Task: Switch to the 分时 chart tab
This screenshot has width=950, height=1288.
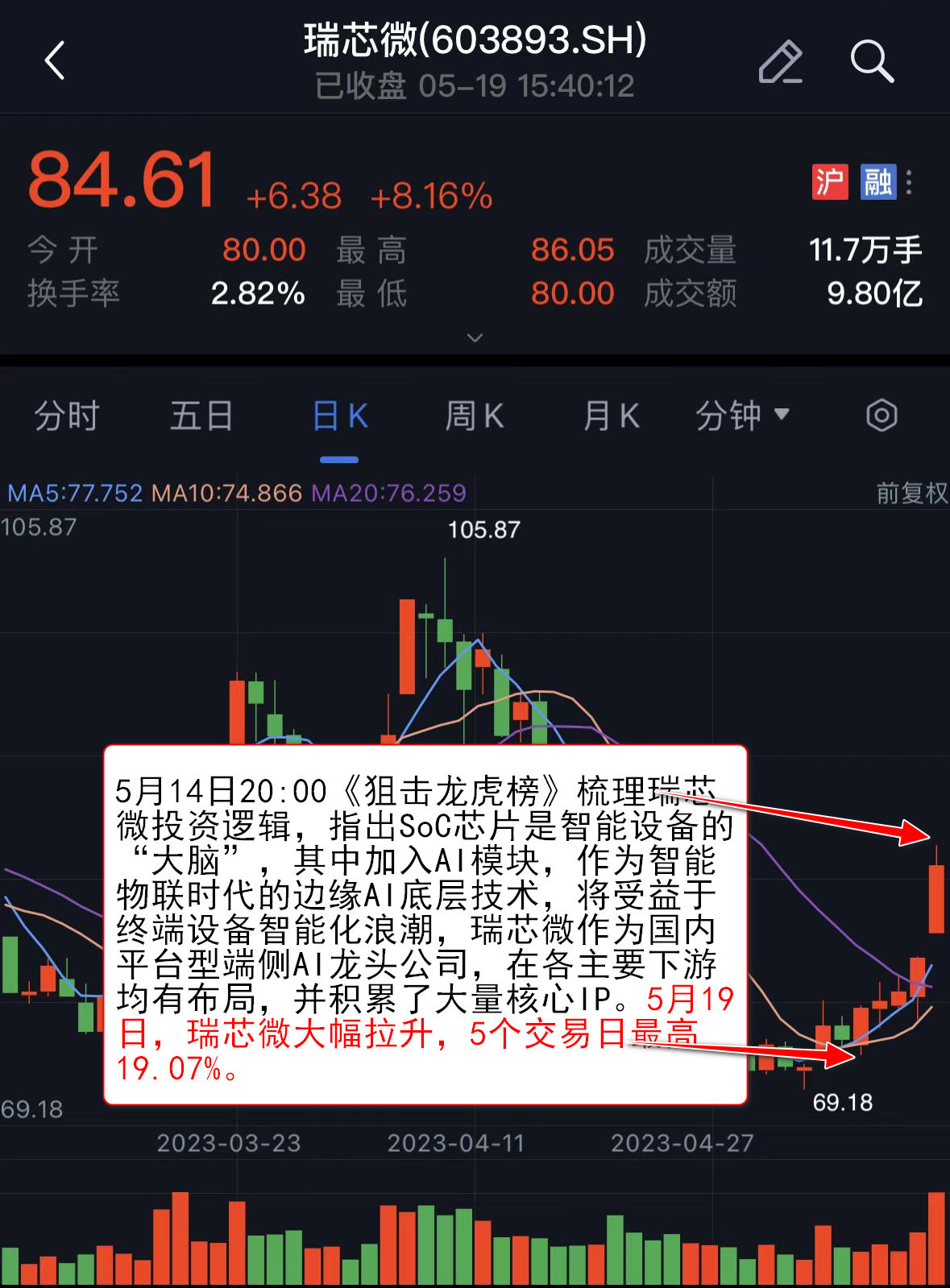Action: (66, 416)
